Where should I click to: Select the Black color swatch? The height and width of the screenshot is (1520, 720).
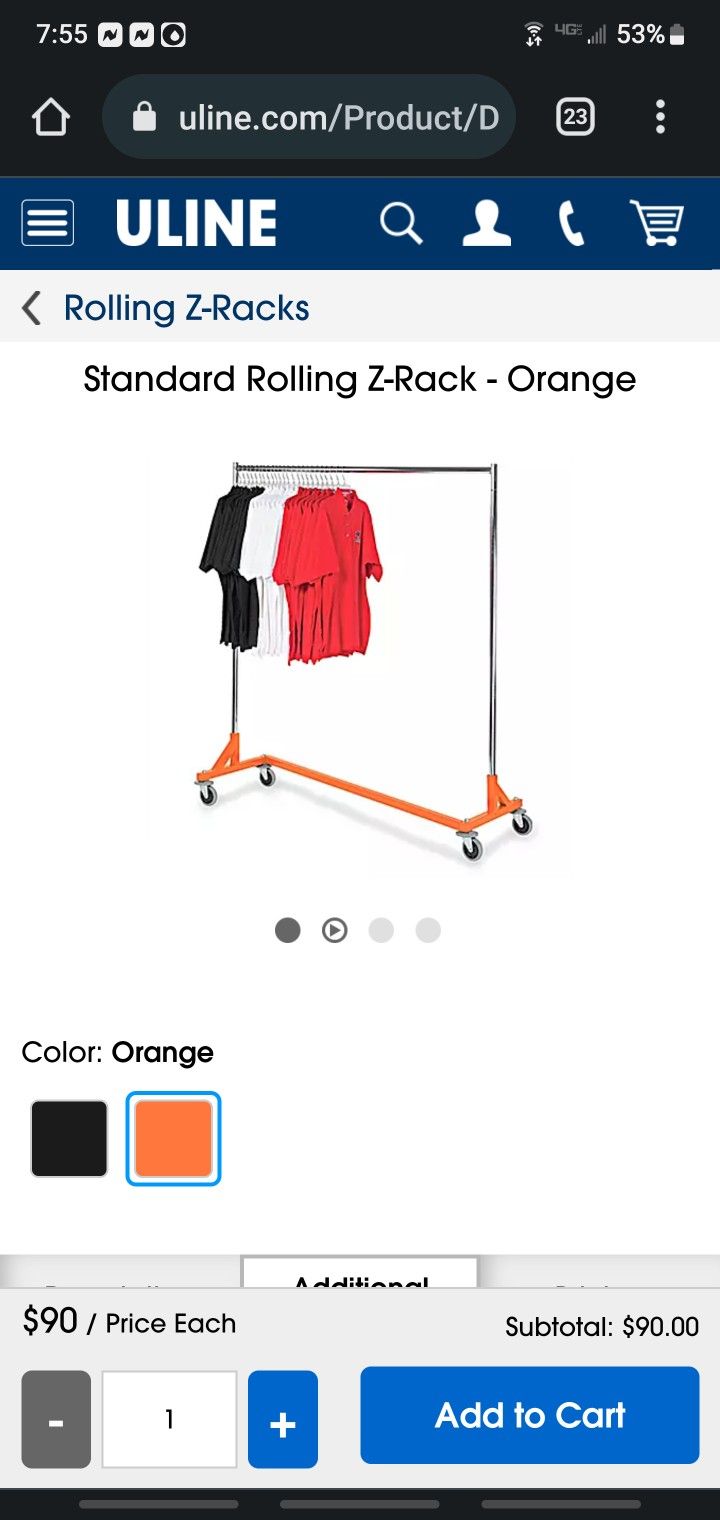tap(68, 1138)
